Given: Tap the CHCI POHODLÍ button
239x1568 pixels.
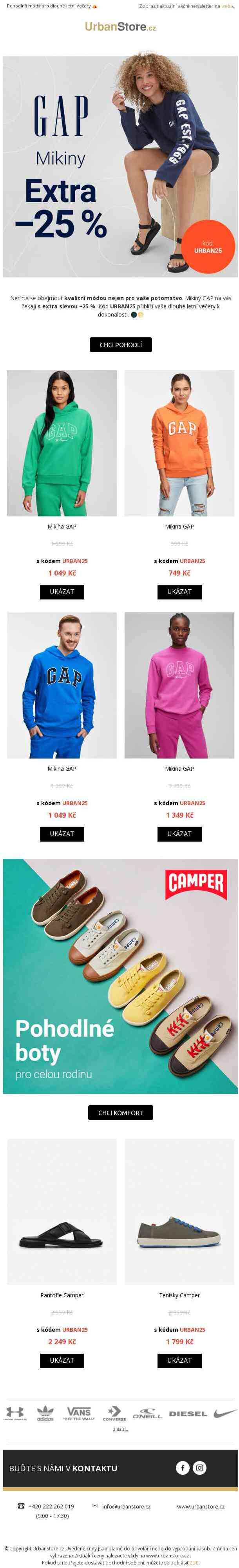Looking at the screenshot, I should click(120, 344).
